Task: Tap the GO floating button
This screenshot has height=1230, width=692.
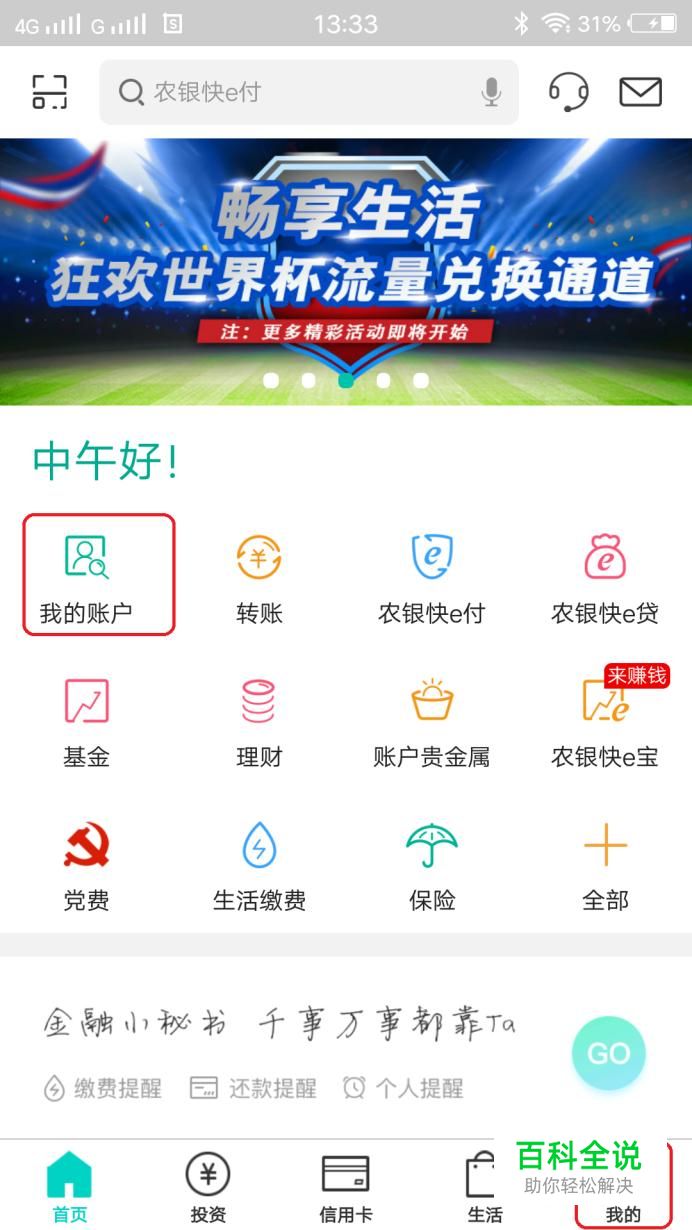Action: (x=608, y=1053)
